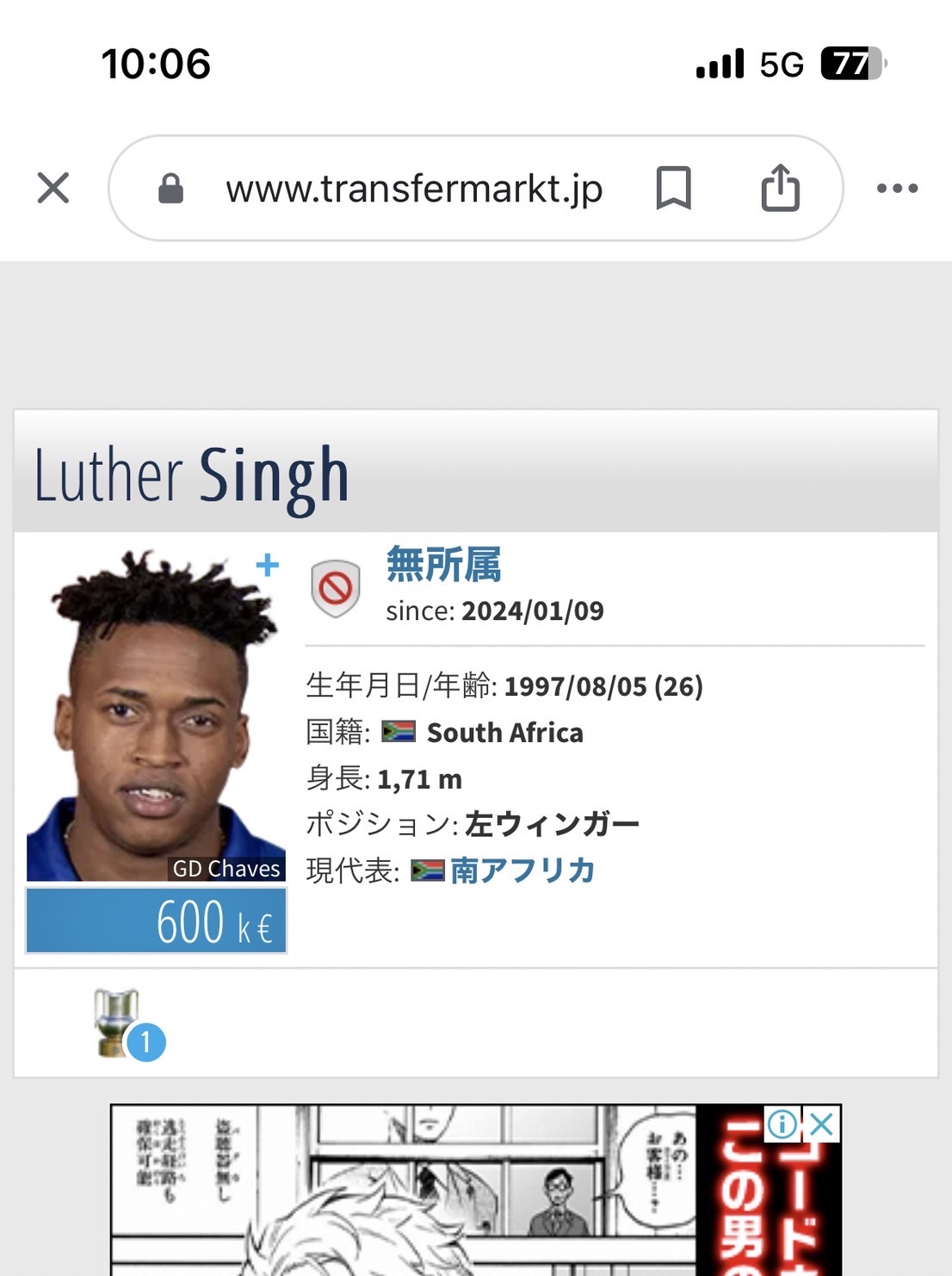Close the in-app browser

coord(53,188)
